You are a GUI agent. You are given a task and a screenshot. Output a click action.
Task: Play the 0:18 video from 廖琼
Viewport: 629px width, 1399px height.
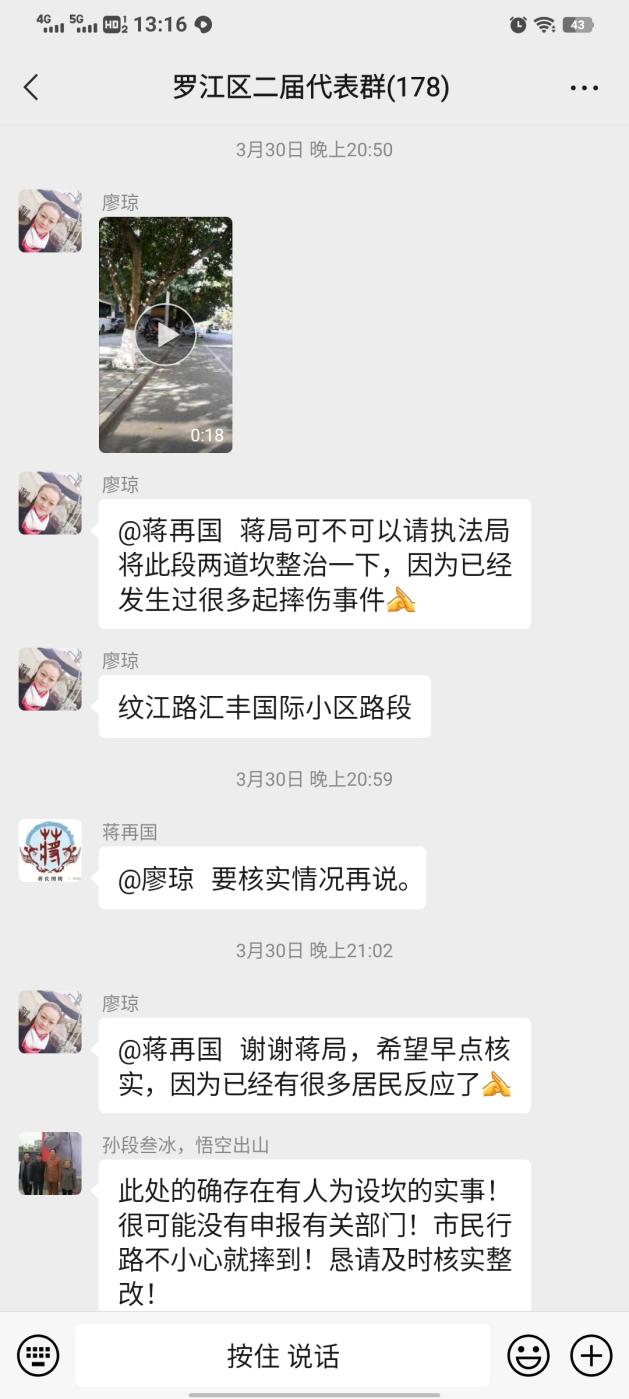coord(165,335)
